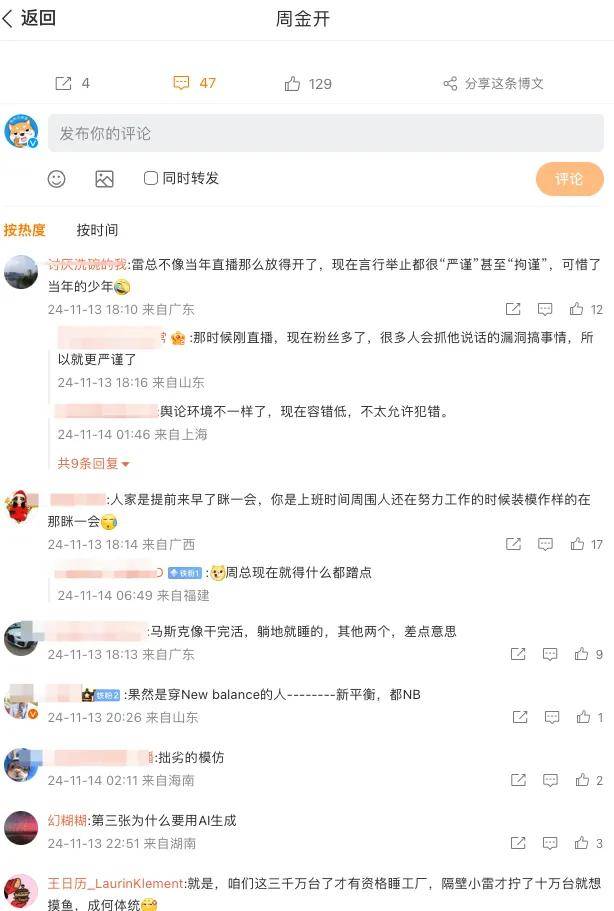Reply to the 人家是提前来早了 comment
Viewport: 614px width, 911px height.
click(545, 545)
